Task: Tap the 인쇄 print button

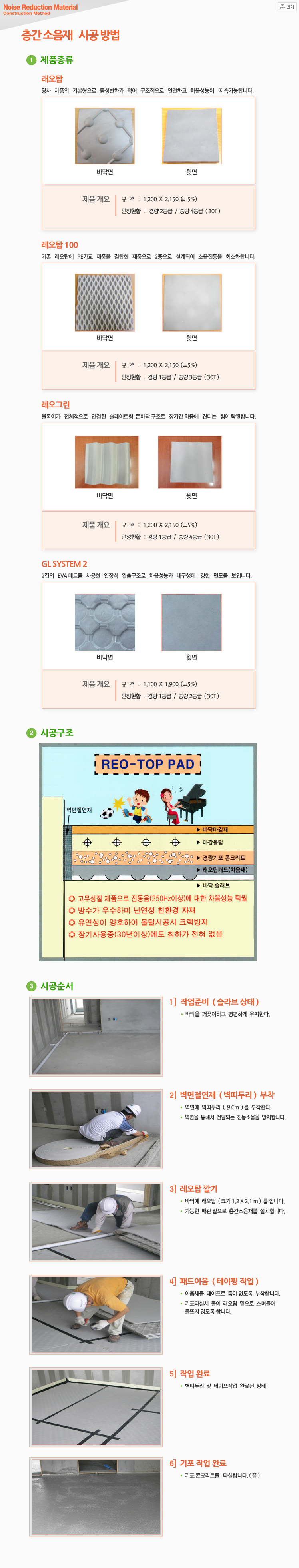Action: 286,7
